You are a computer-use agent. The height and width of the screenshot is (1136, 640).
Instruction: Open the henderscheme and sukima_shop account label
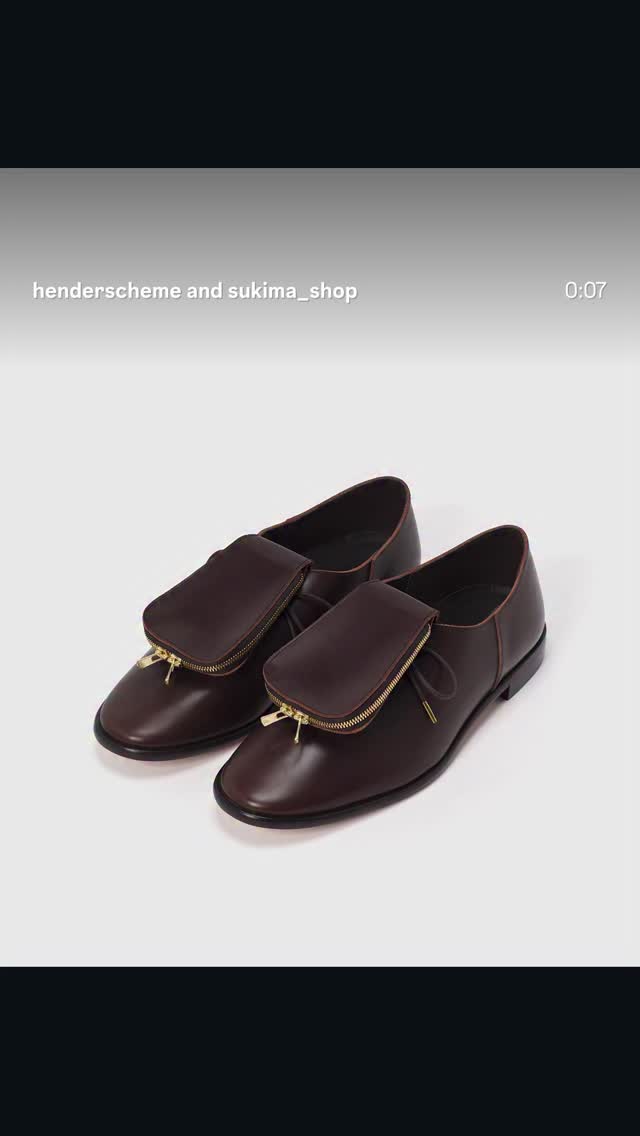tap(195, 291)
